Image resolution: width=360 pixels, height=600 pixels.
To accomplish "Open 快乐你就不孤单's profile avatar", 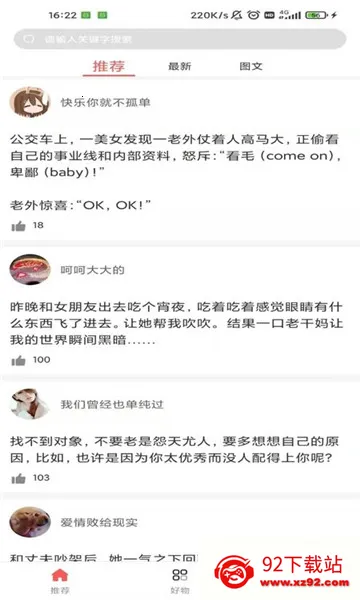I will tap(30, 102).
